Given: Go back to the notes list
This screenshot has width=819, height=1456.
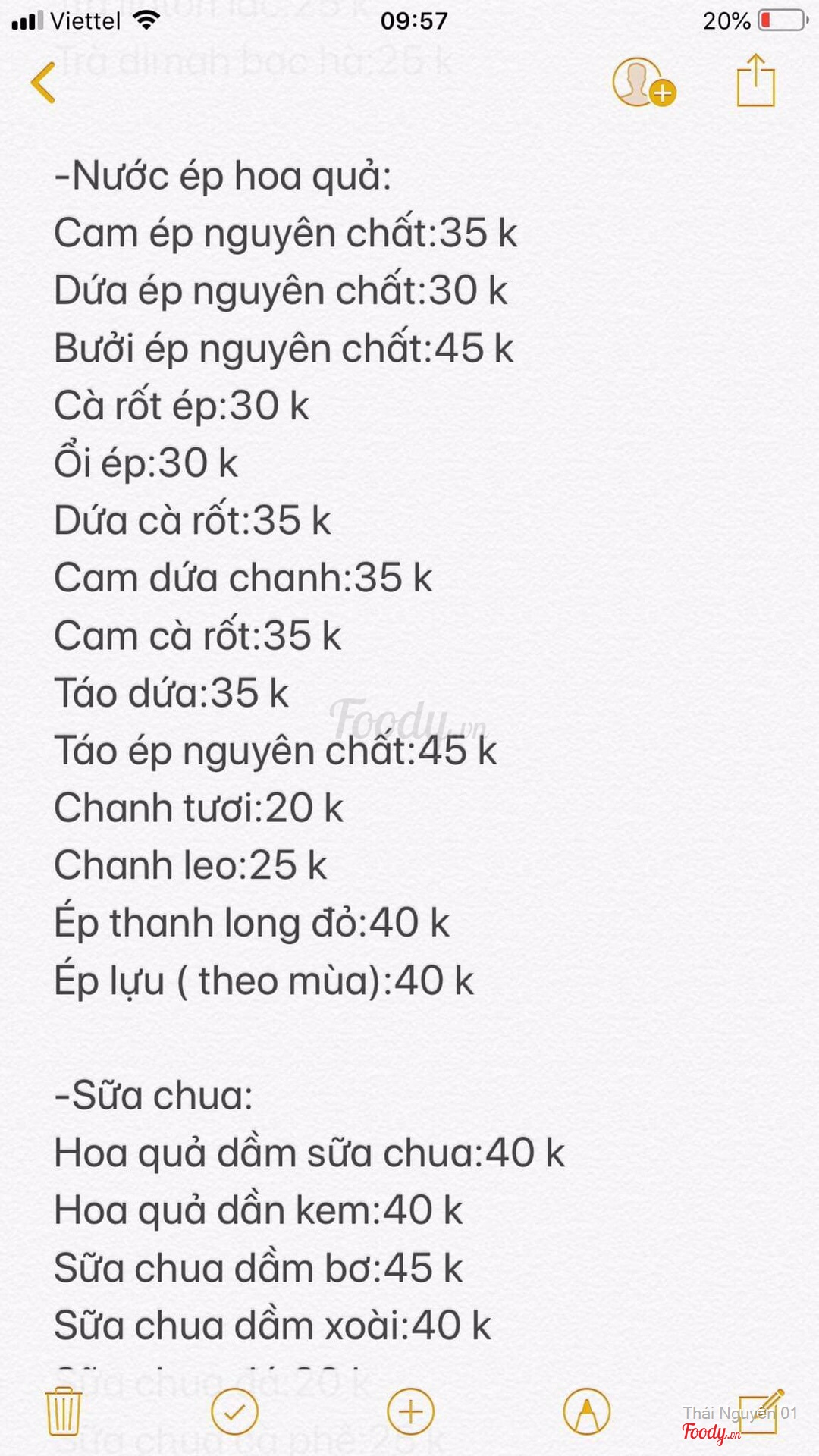Looking at the screenshot, I should click(43, 83).
